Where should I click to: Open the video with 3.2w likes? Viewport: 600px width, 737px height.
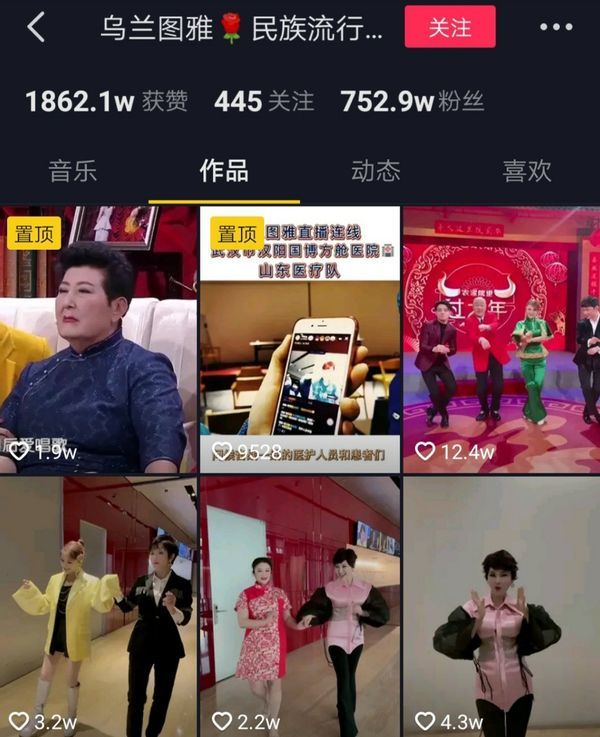pyautogui.click(x=98, y=607)
